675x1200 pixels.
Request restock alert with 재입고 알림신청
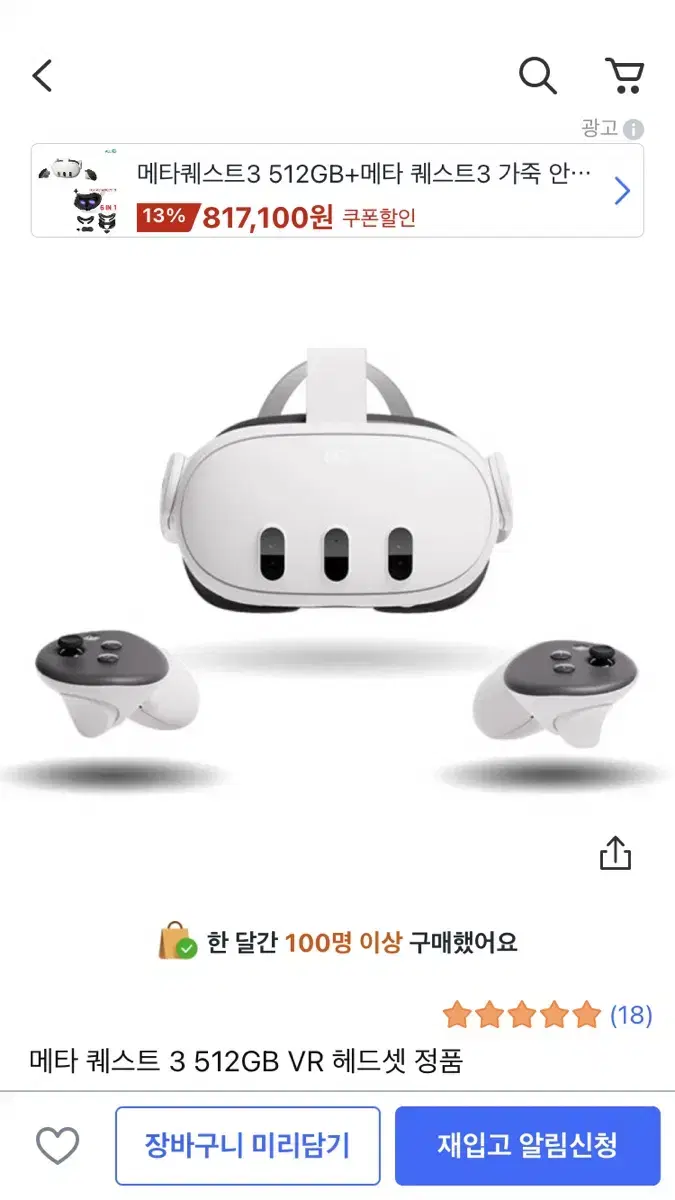(x=527, y=1145)
